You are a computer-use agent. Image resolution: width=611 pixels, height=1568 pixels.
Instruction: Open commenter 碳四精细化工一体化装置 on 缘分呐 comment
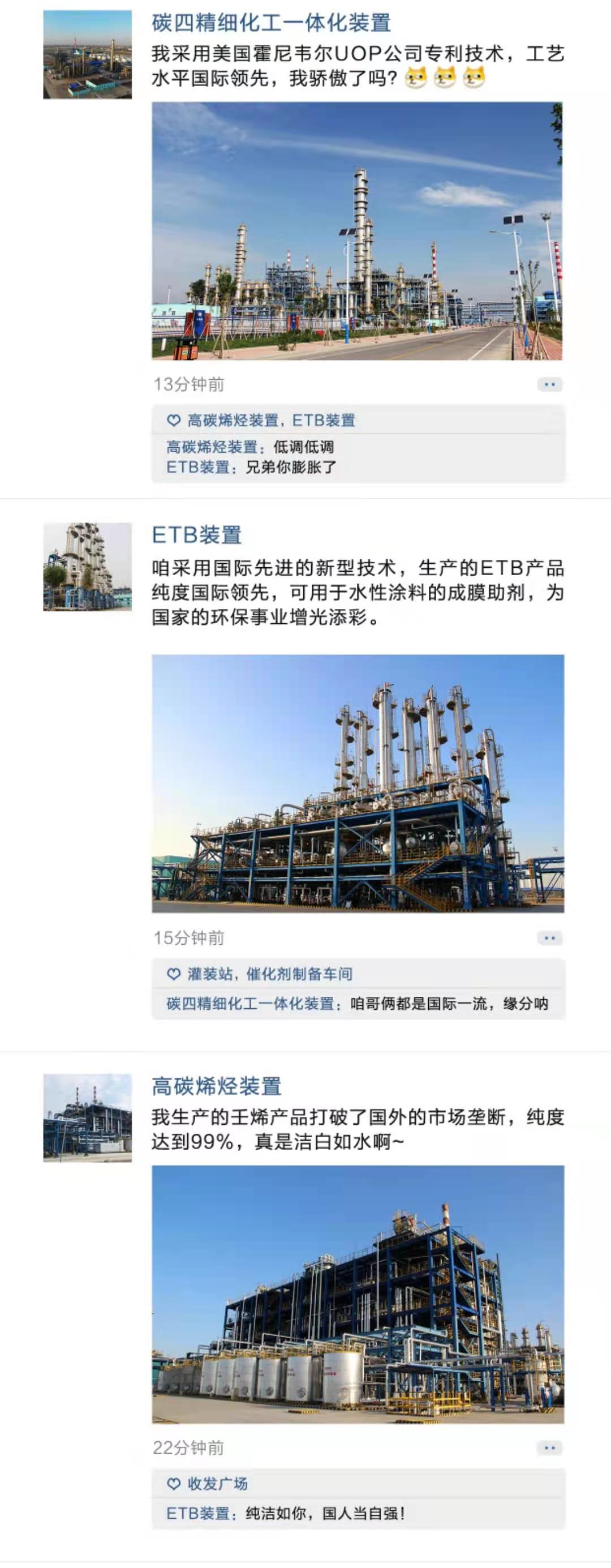249,1004
